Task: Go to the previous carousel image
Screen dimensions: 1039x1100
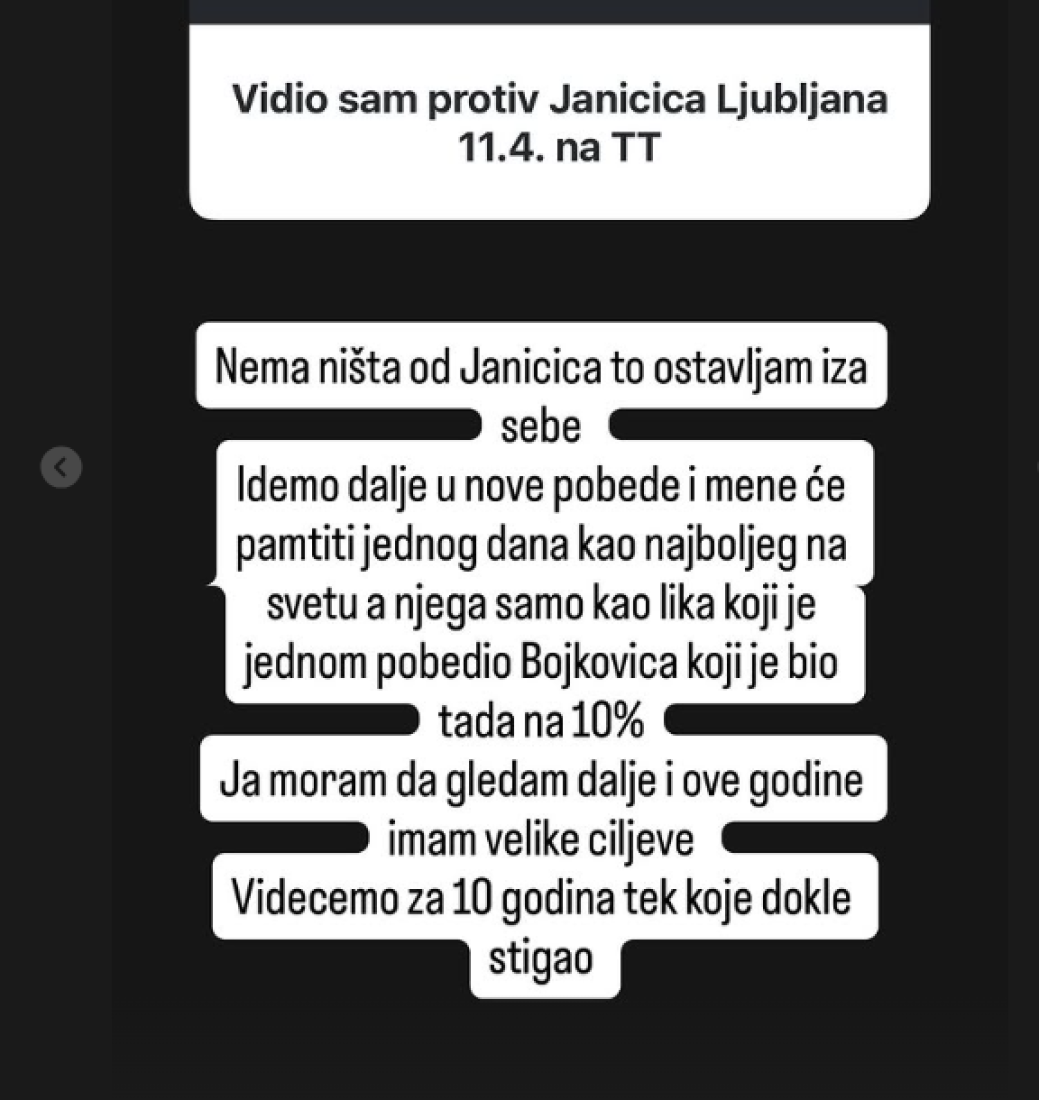Action: (61, 466)
